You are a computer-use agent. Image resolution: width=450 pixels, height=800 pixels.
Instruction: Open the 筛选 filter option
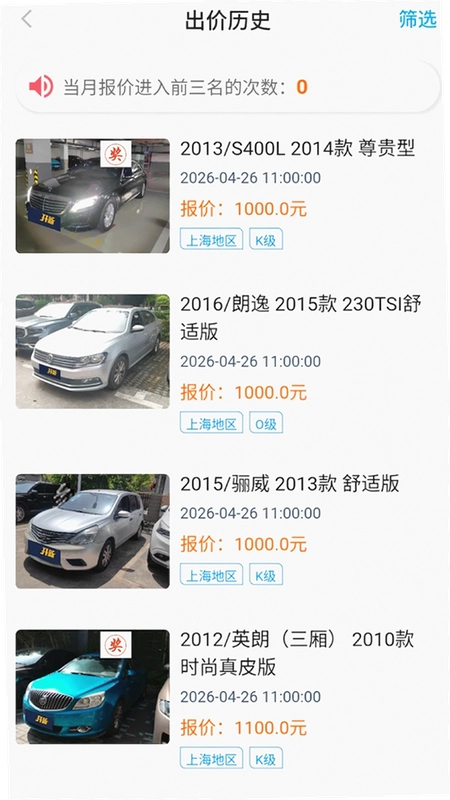point(417,19)
